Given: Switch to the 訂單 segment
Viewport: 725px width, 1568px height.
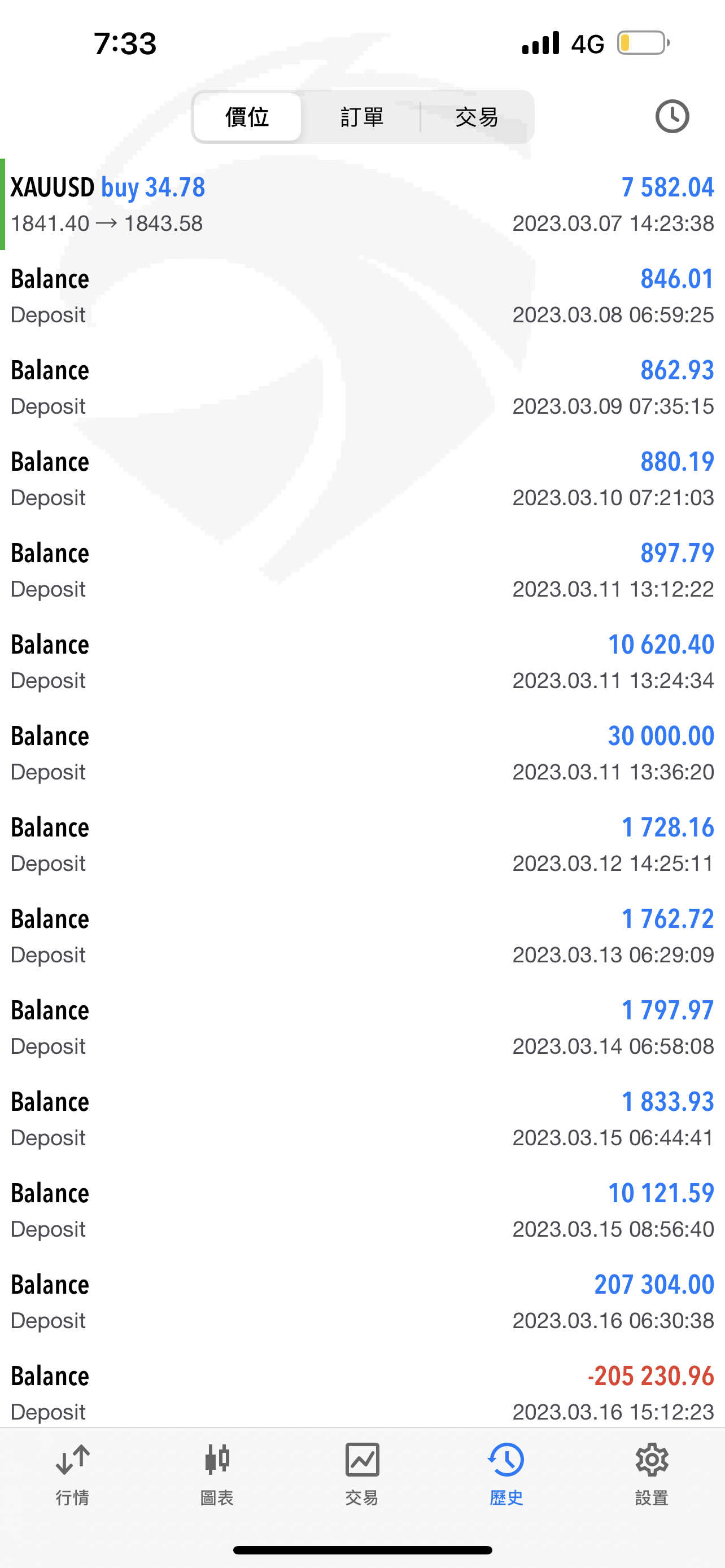Looking at the screenshot, I should coord(361,117).
